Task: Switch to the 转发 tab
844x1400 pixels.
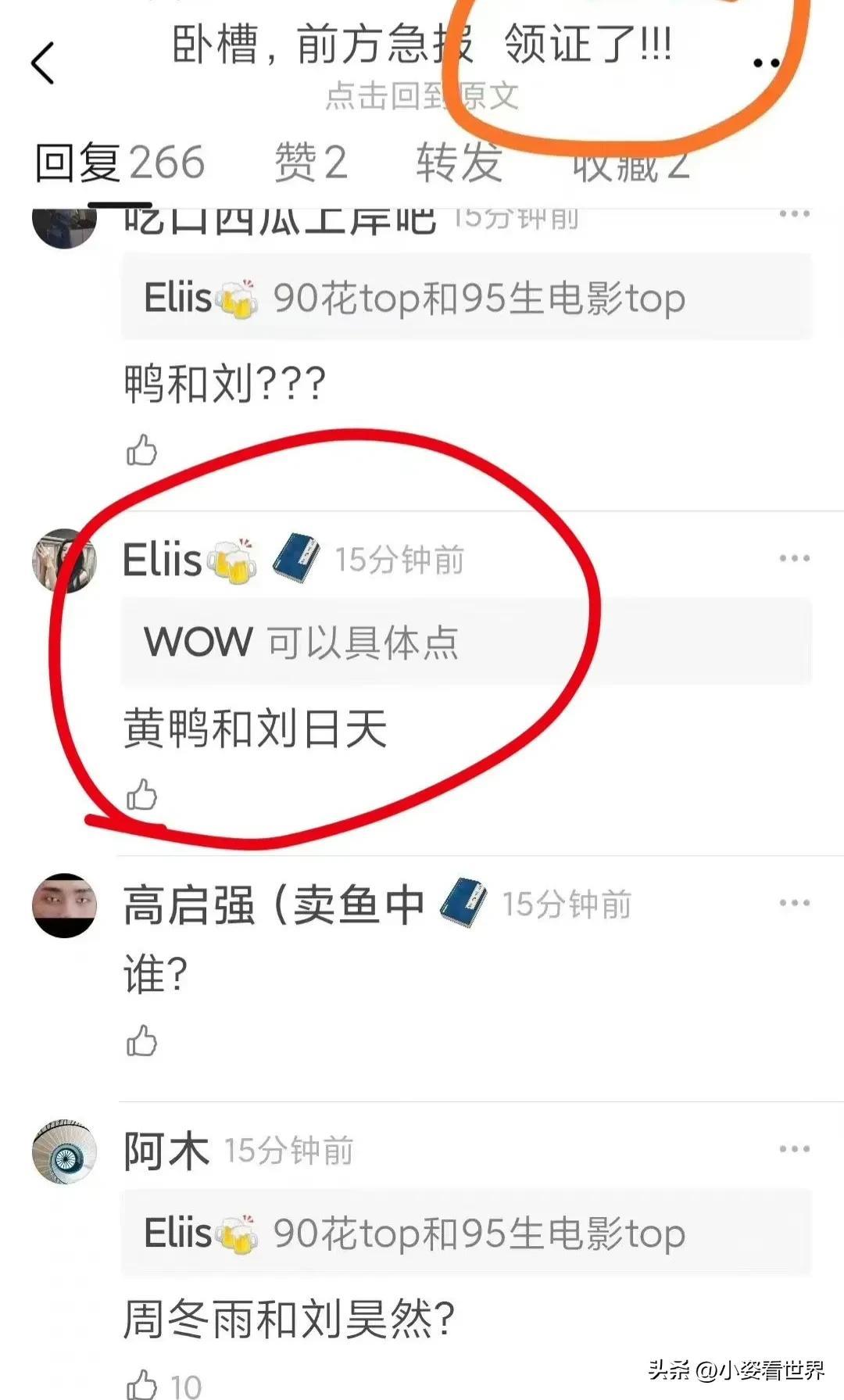Action: [x=459, y=163]
